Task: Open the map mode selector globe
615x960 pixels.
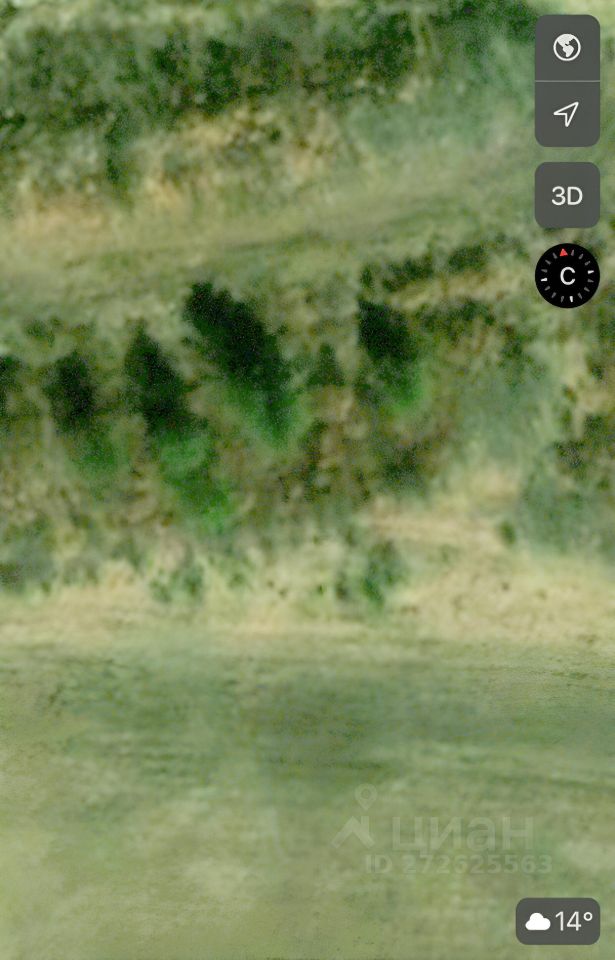Action: 567,48
